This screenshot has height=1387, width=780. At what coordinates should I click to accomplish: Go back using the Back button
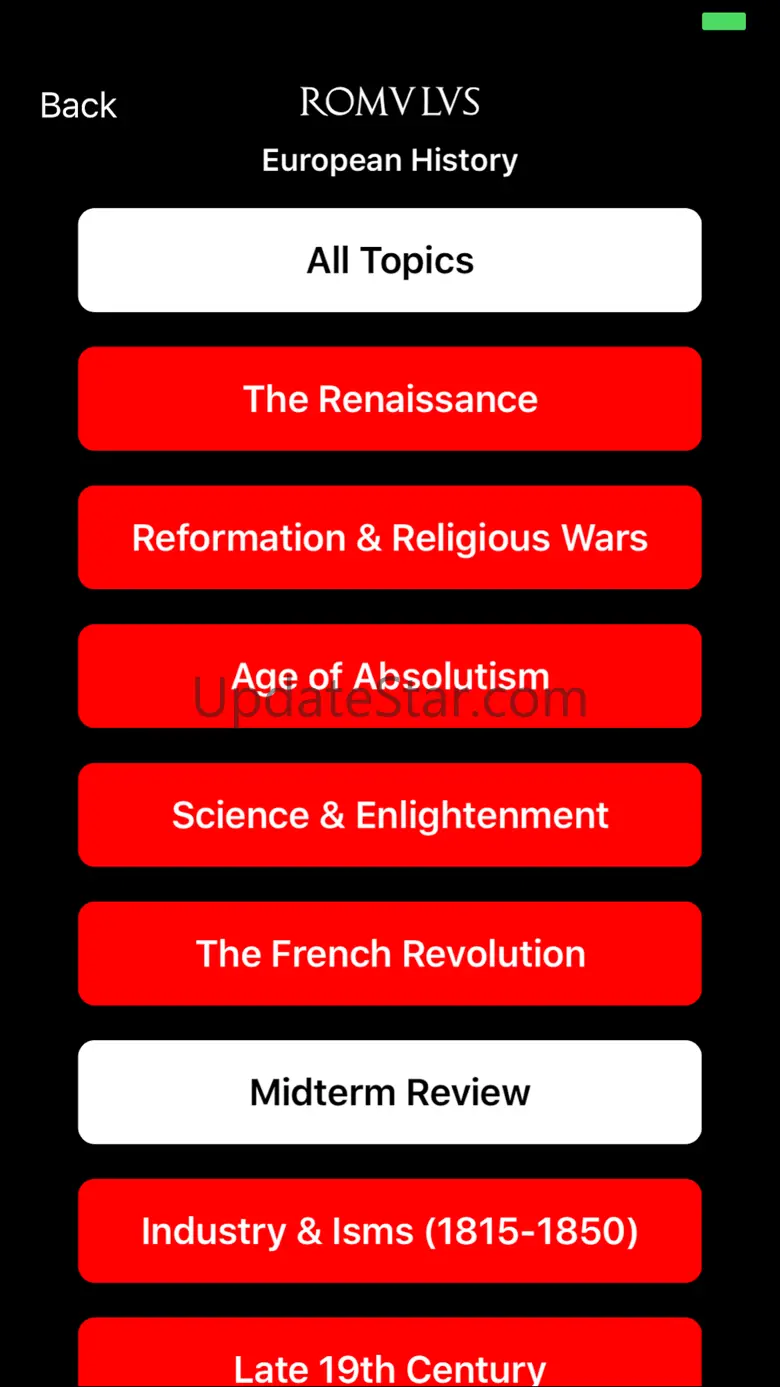78,105
